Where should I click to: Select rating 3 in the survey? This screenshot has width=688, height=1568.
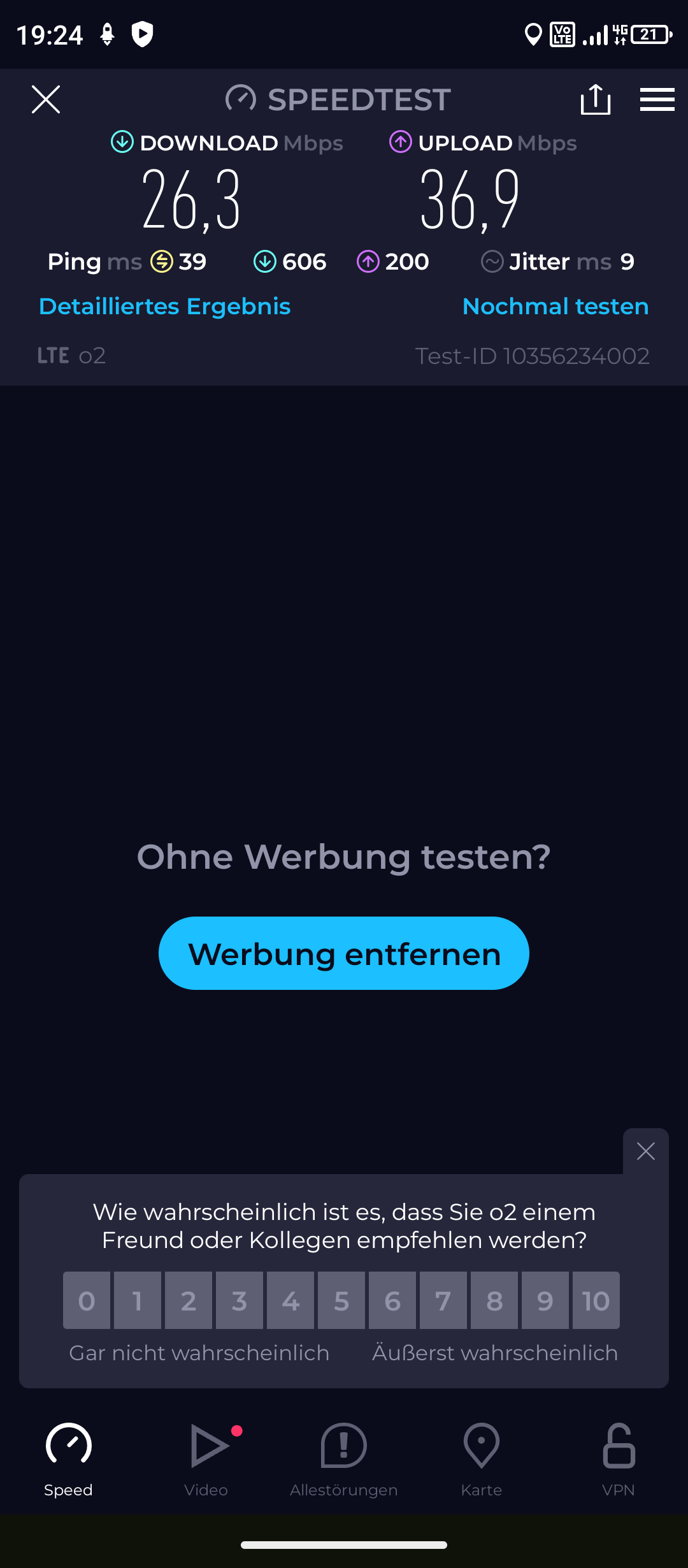[240, 1300]
